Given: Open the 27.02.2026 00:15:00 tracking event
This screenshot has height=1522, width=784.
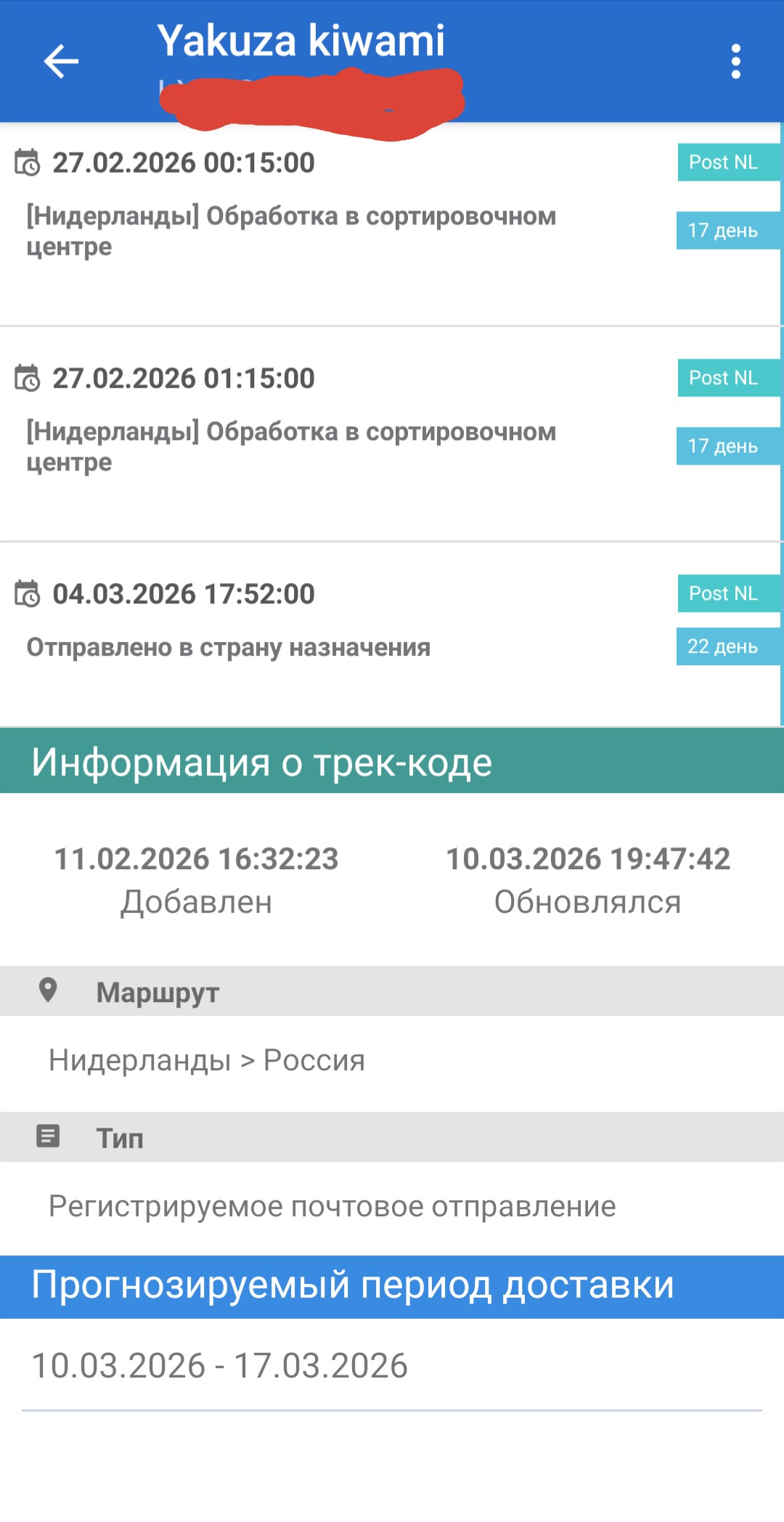Looking at the screenshot, I should point(391,224).
